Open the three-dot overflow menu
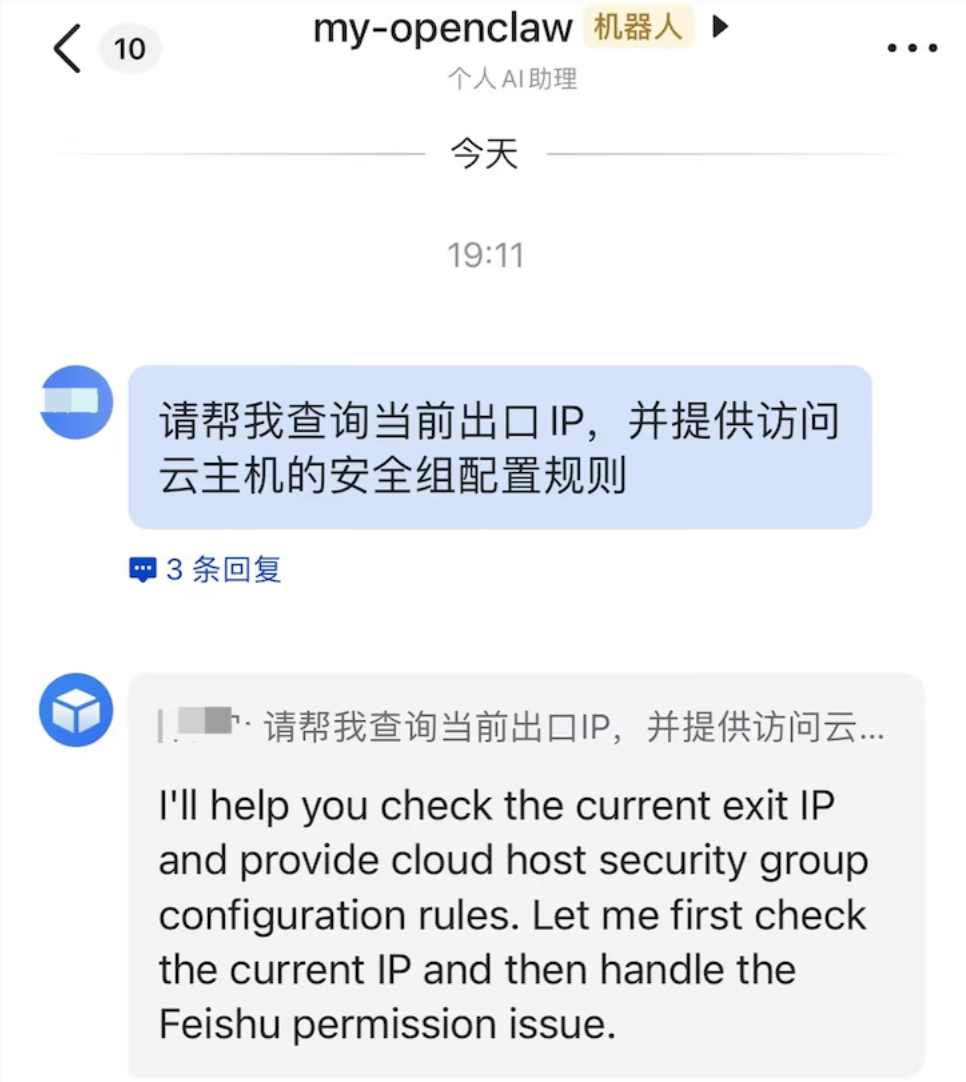 (912, 48)
